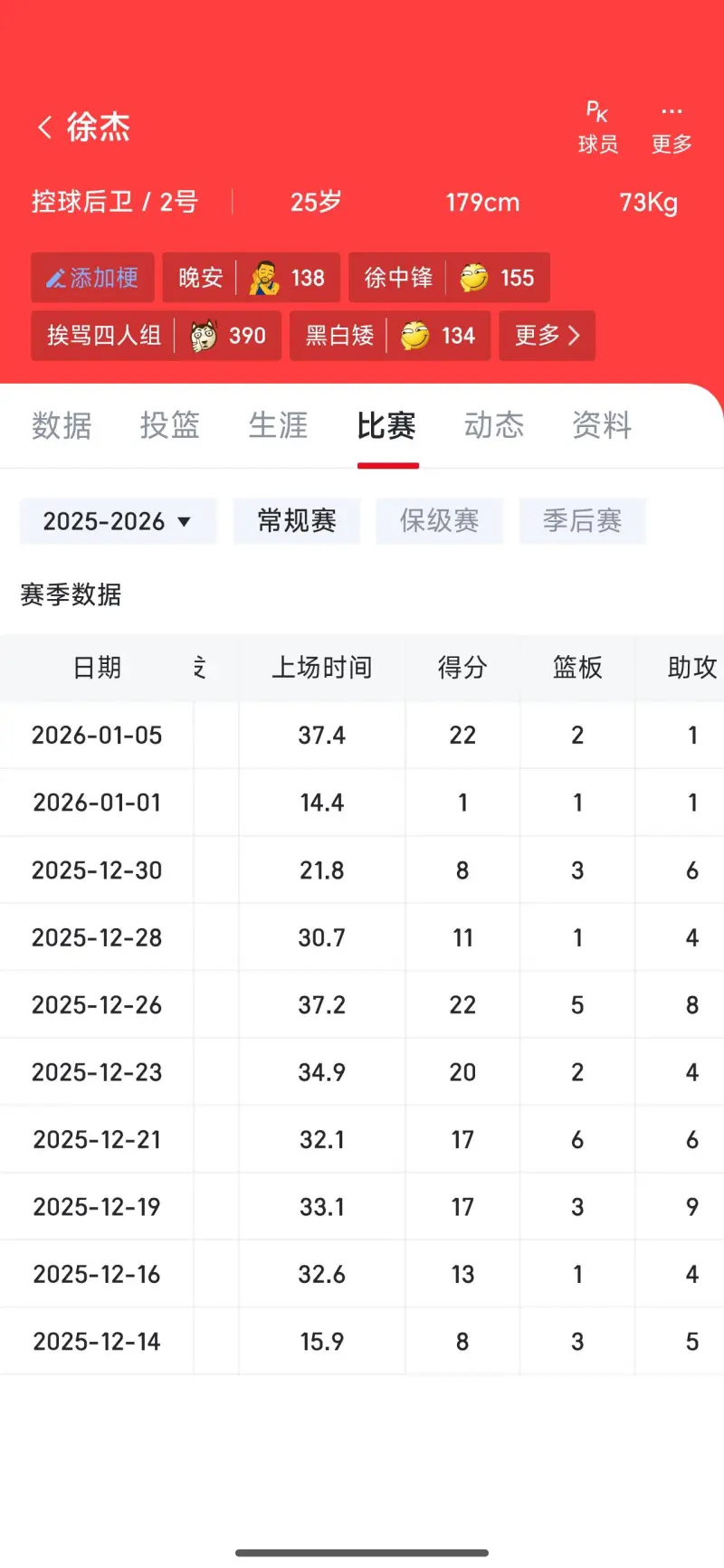Switch to the 资料 tab
724x1568 pixels.
coord(602,425)
